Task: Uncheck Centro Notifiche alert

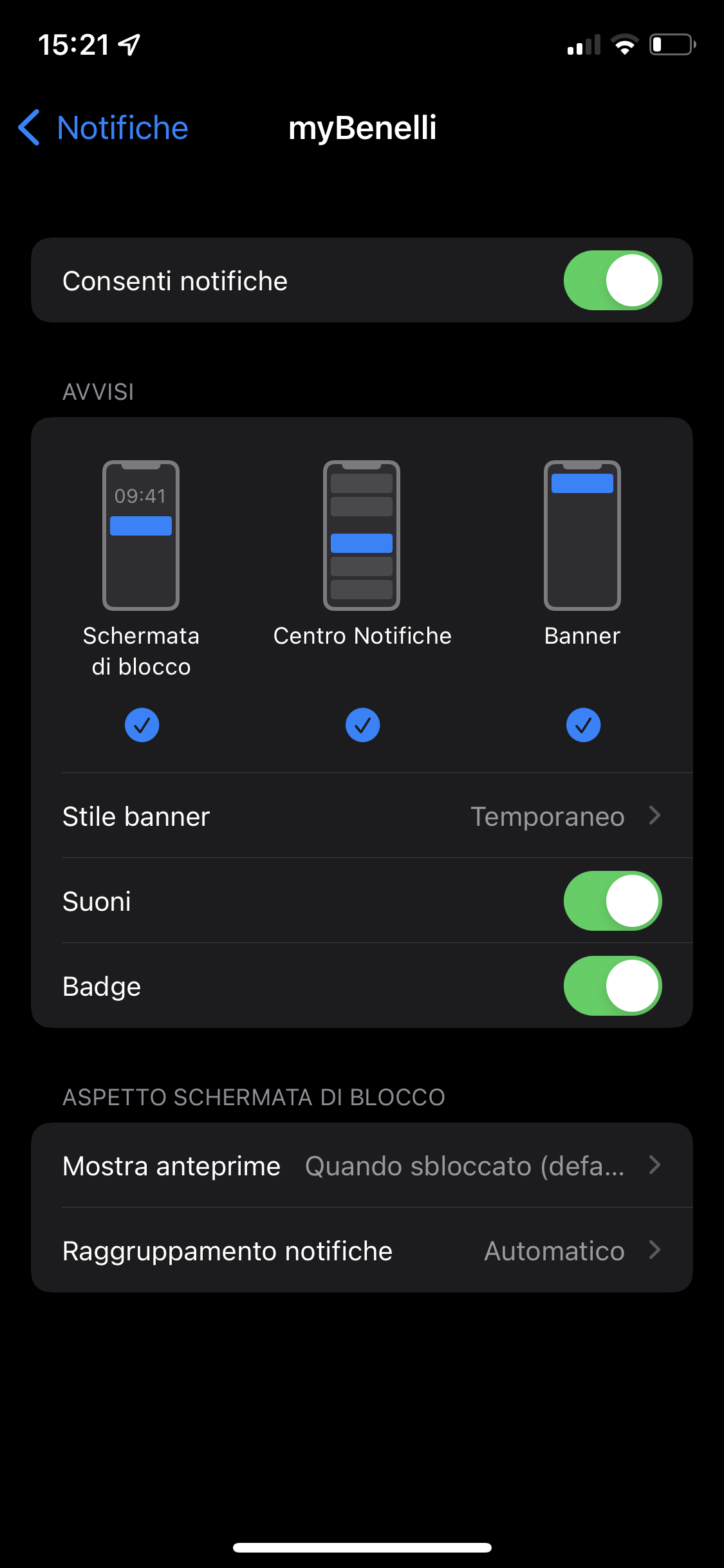Action: coord(362,725)
